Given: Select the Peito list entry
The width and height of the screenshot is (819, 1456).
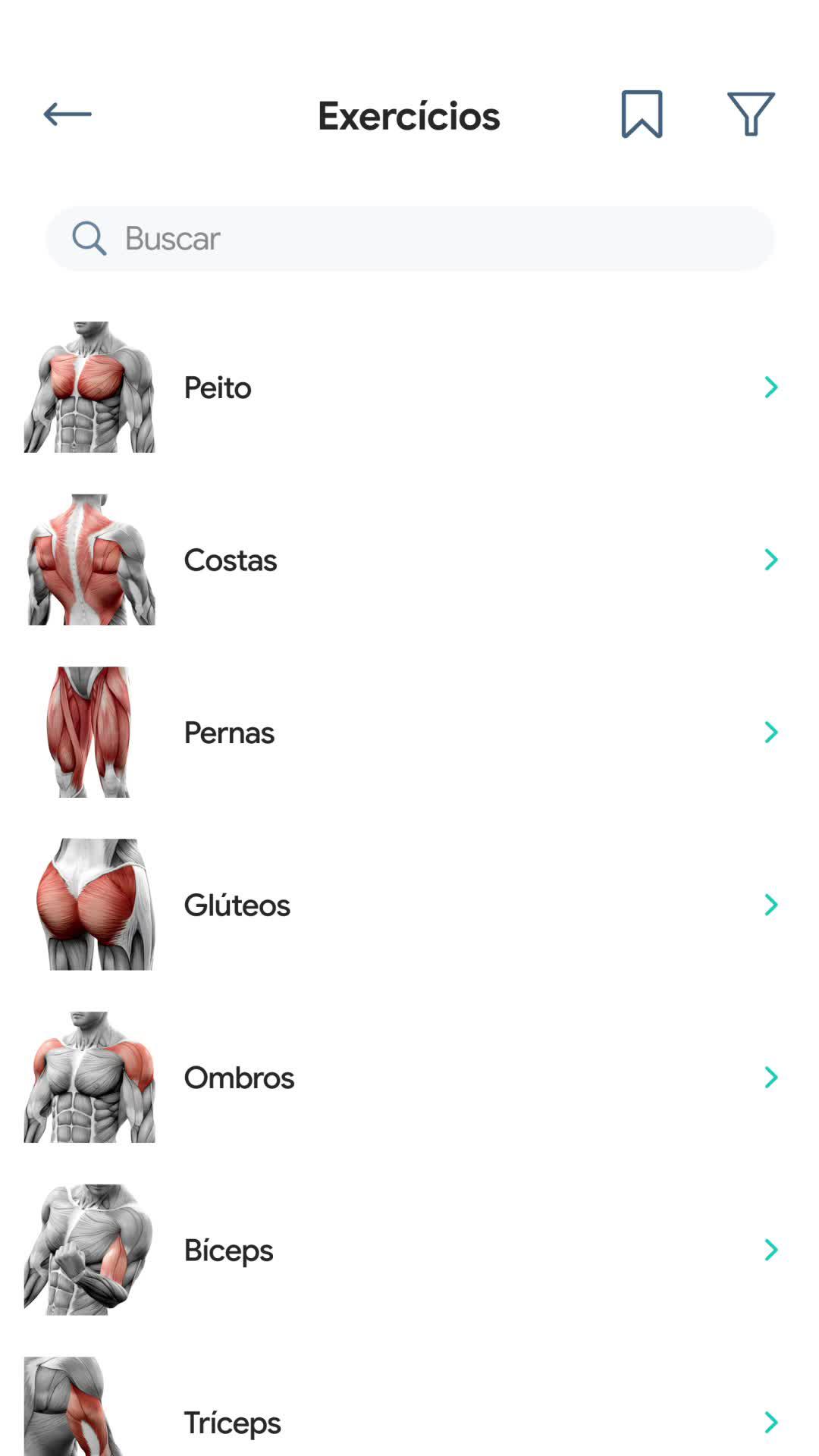Looking at the screenshot, I should (x=218, y=387).
